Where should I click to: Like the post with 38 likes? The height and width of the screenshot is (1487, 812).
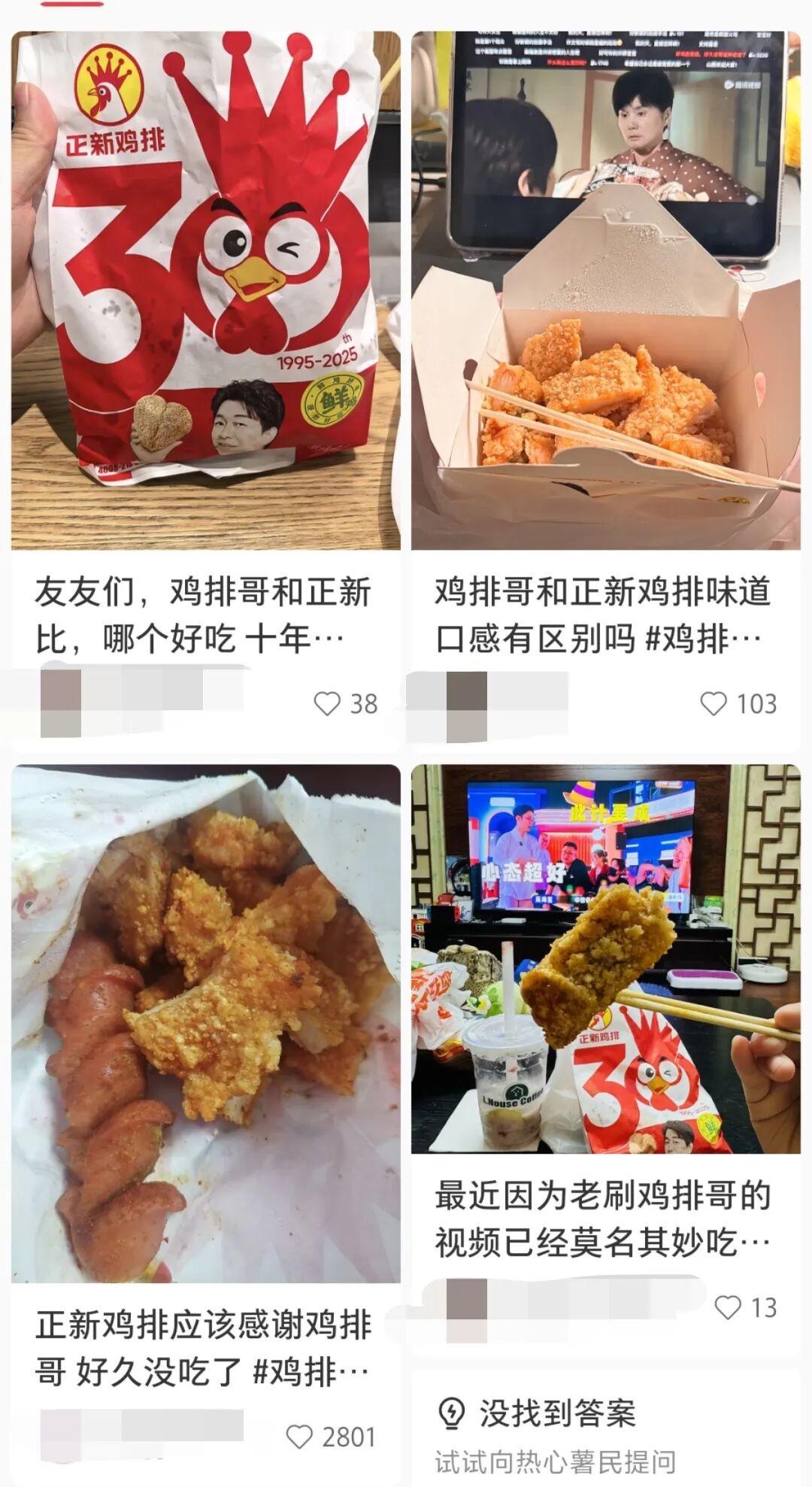pyautogui.click(x=327, y=704)
